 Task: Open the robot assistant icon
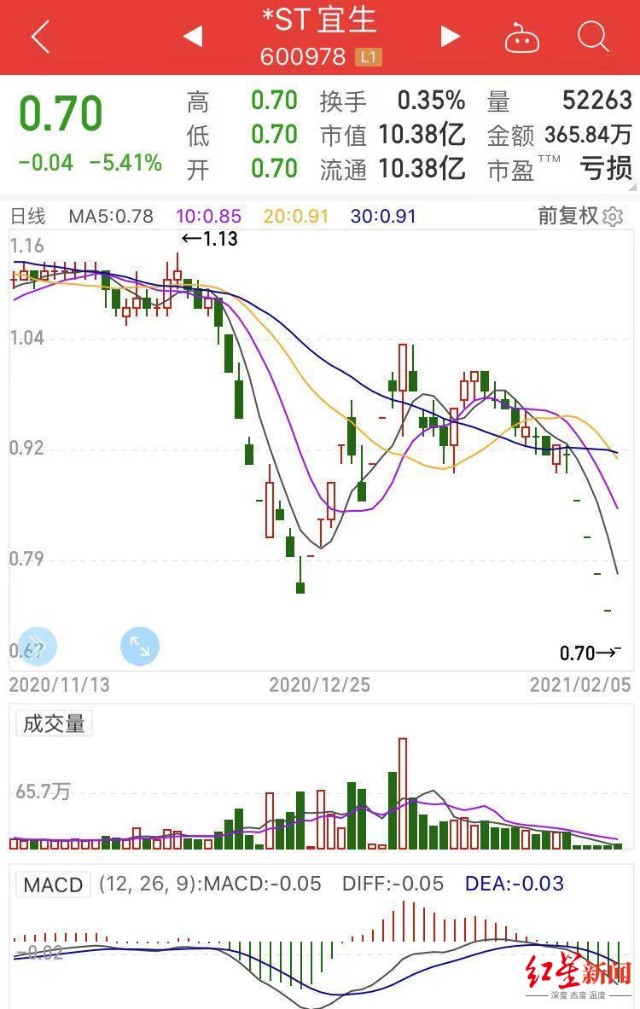point(522,38)
